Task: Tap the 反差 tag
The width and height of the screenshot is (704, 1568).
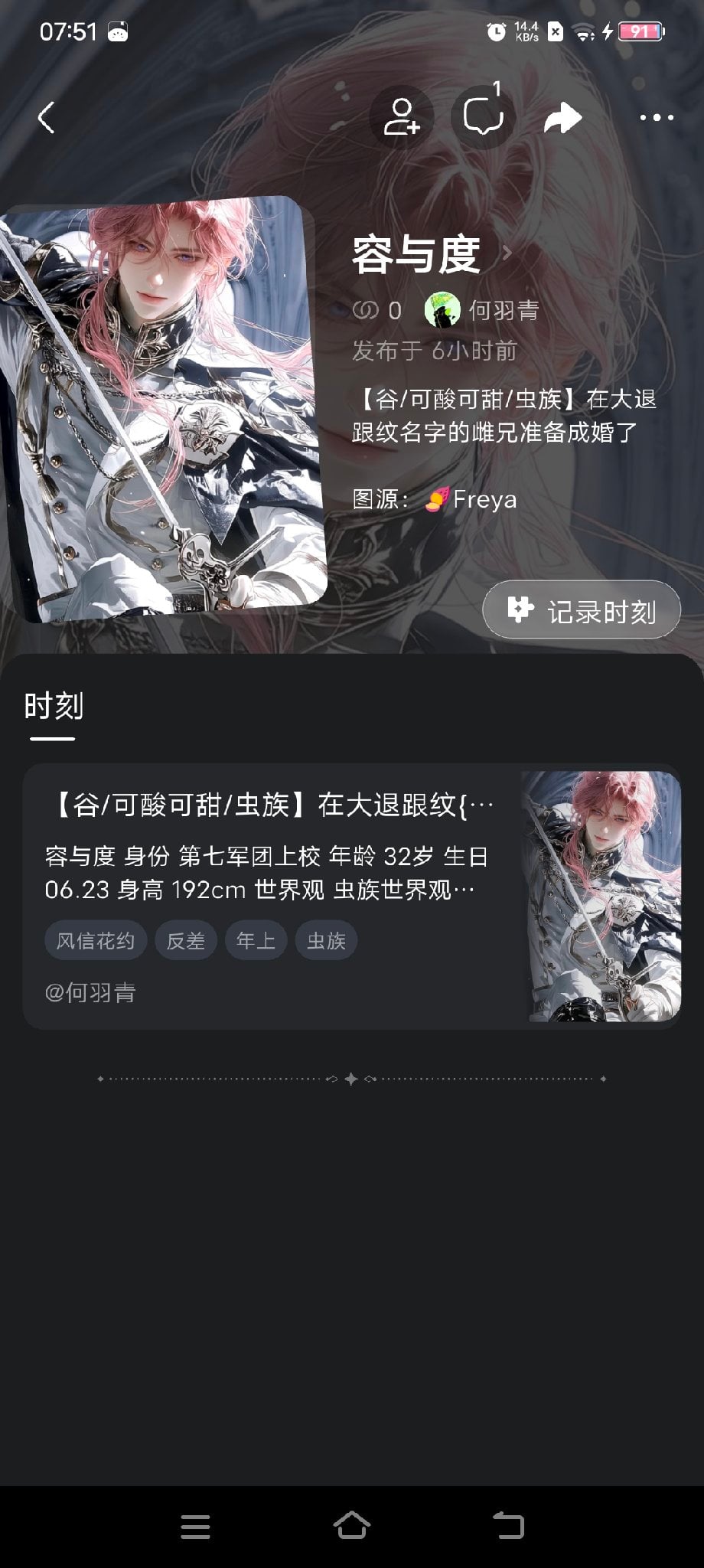Action: 186,940
